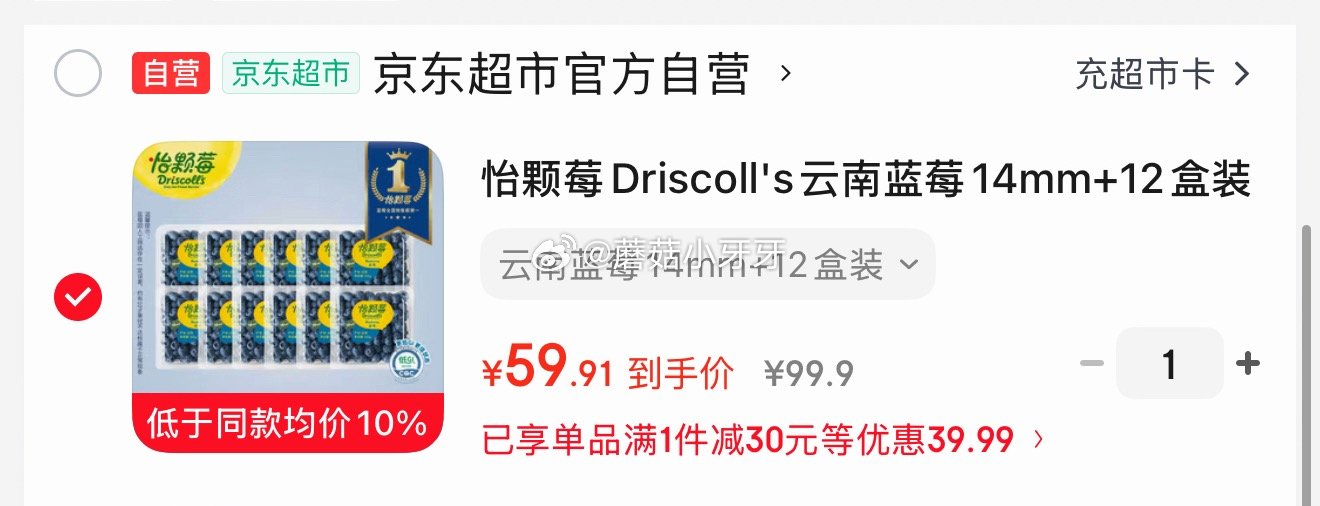Viewport: 1320px width, 506px height.
Task: View 已享单品满1件减30元 discount details
Action: pyautogui.click(x=762, y=439)
